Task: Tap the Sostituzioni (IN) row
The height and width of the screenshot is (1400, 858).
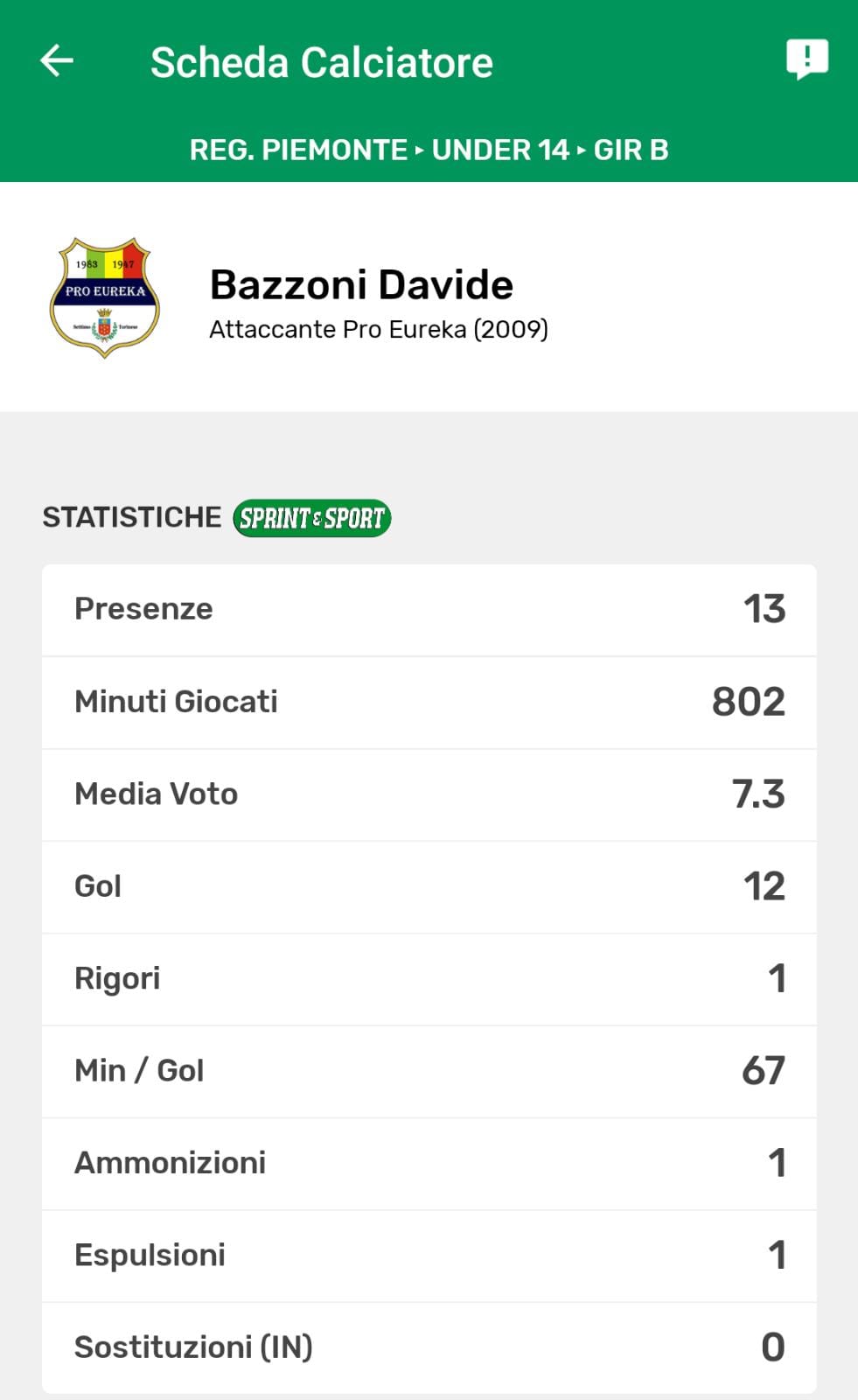Action: pos(429,1347)
